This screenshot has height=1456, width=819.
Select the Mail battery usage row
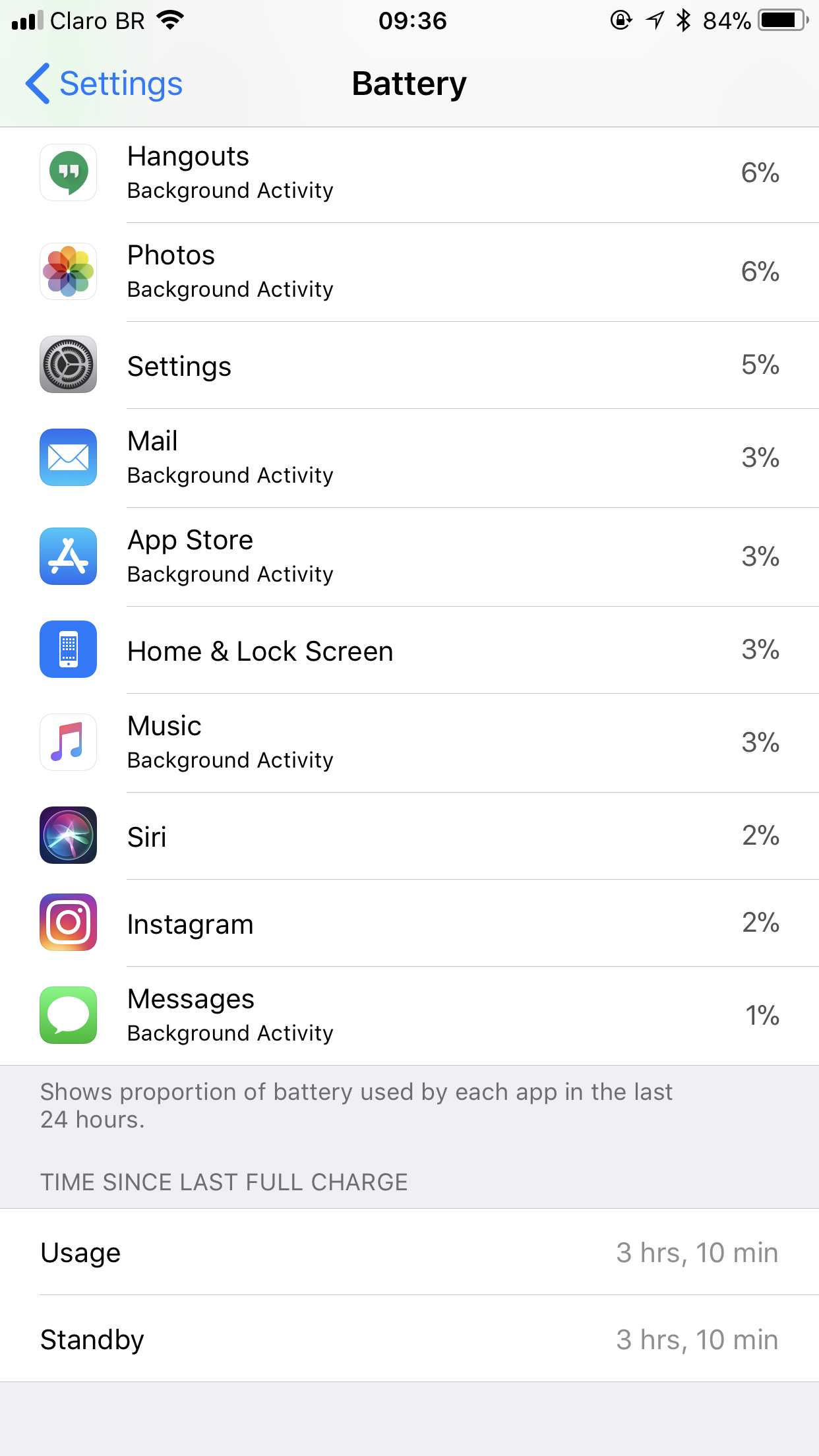pos(409,458)
